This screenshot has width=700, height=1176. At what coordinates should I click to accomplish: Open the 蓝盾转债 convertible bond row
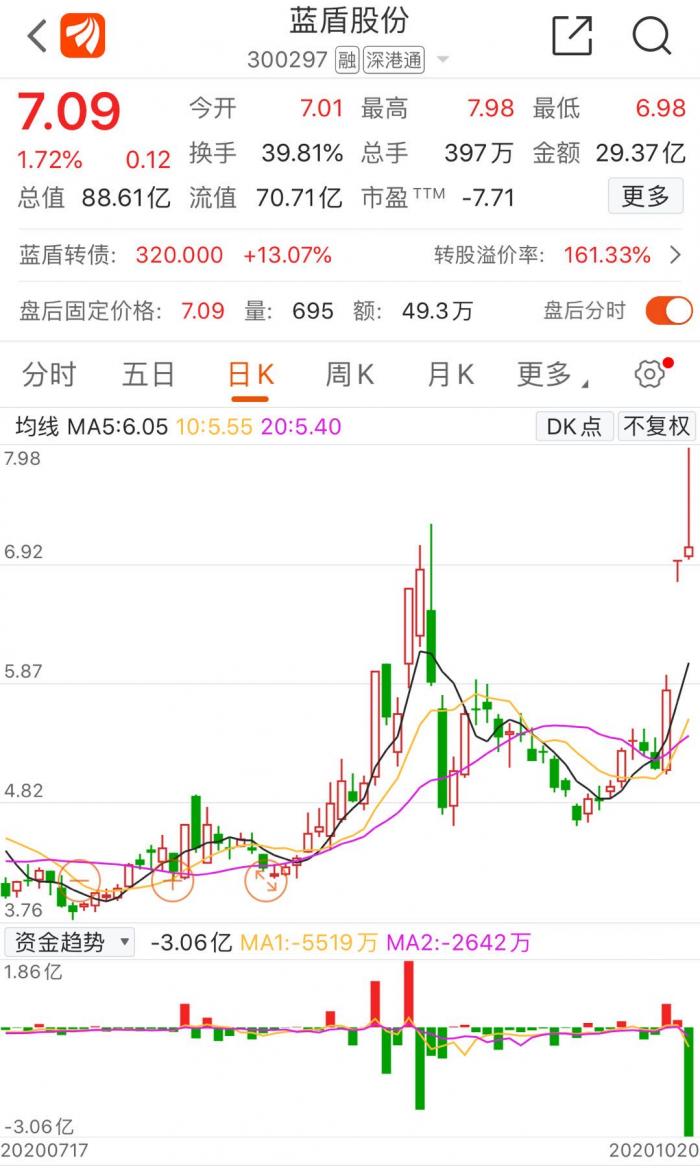(350, 255)
